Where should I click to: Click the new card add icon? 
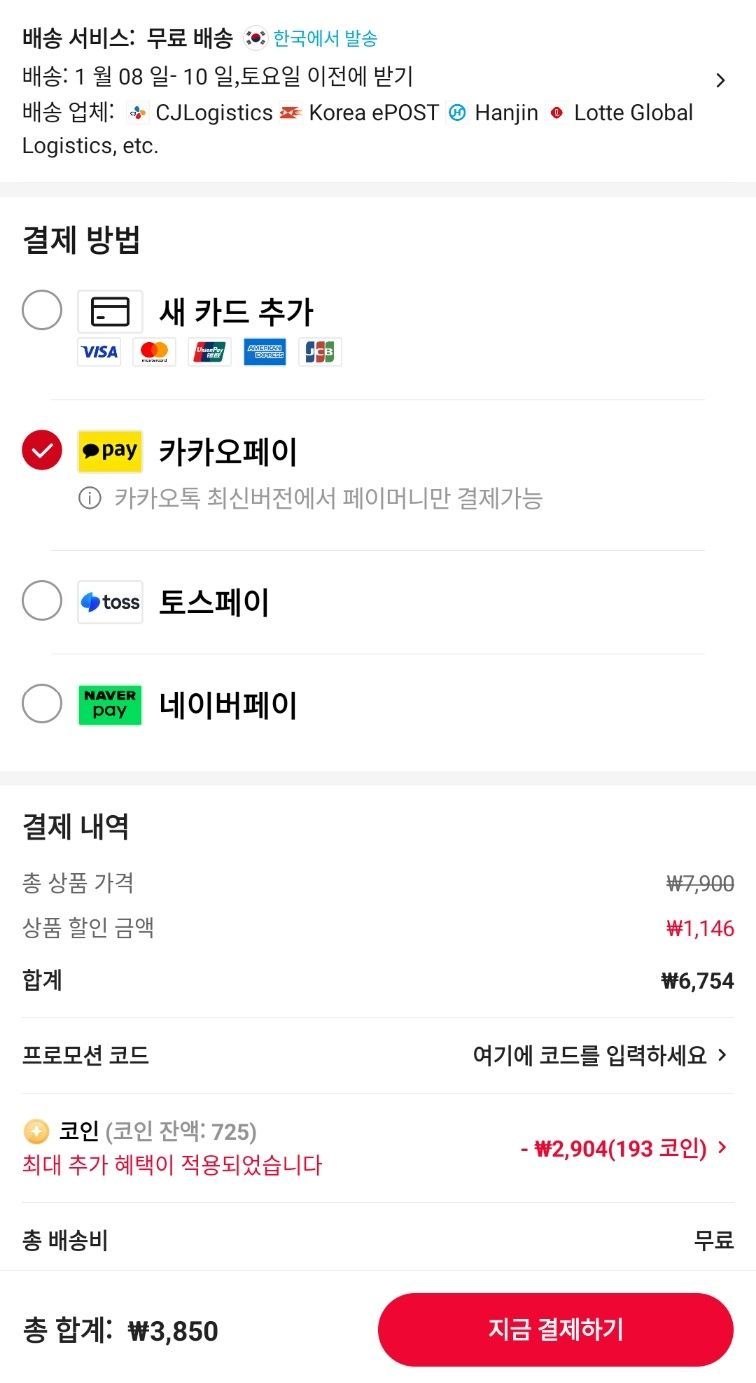pyautogui.click(x=110, y=312)
